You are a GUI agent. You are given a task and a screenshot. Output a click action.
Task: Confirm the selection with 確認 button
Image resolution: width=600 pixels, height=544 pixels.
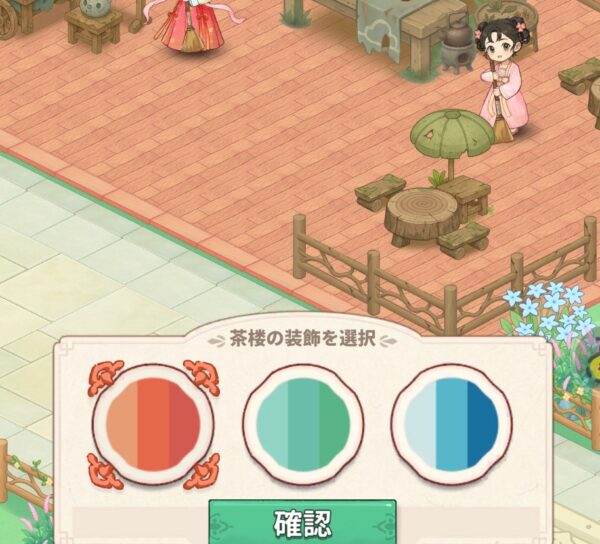pos(302,523)
